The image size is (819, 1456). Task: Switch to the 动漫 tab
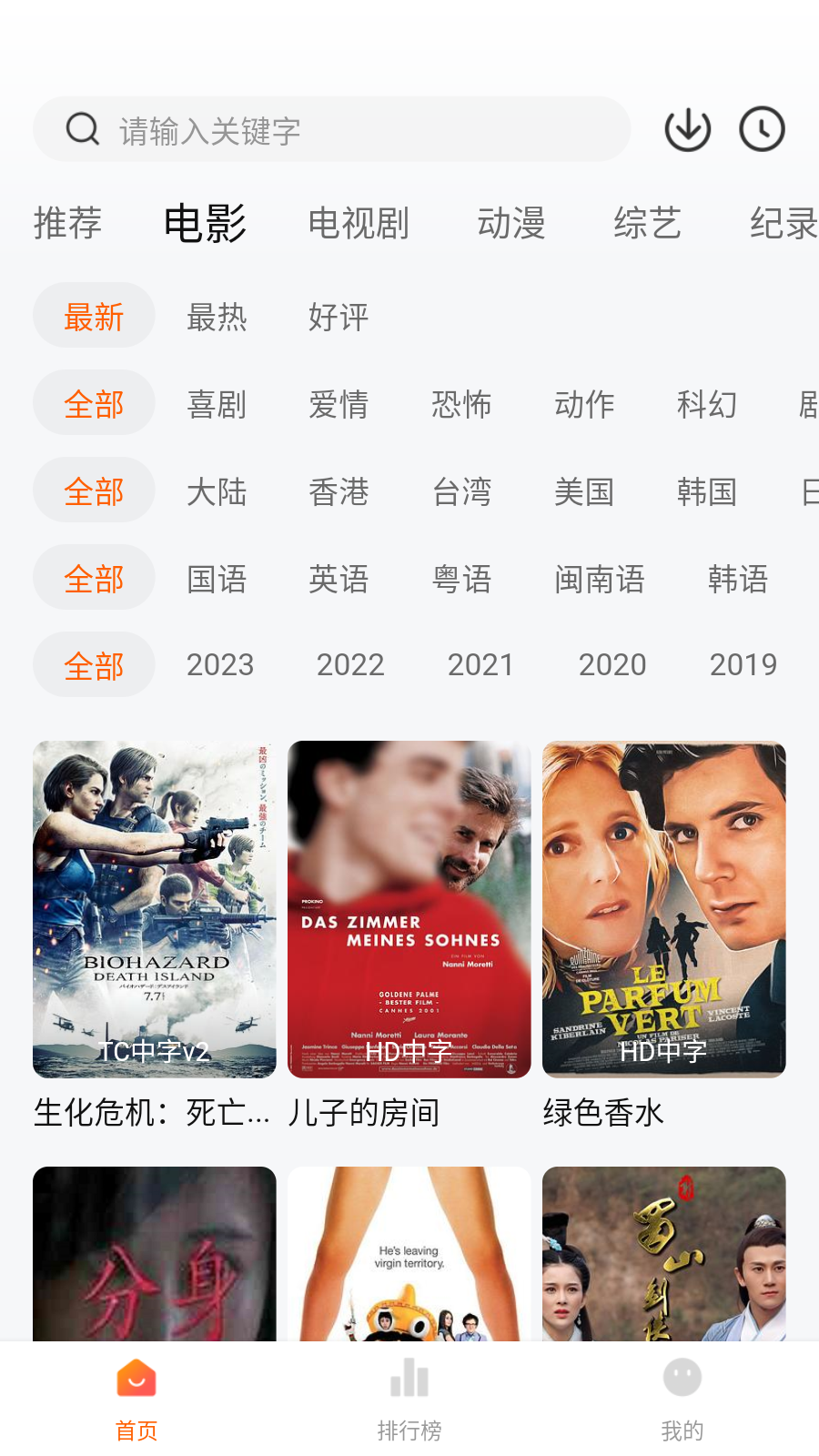pyautogui.click(x=512, y=223)
